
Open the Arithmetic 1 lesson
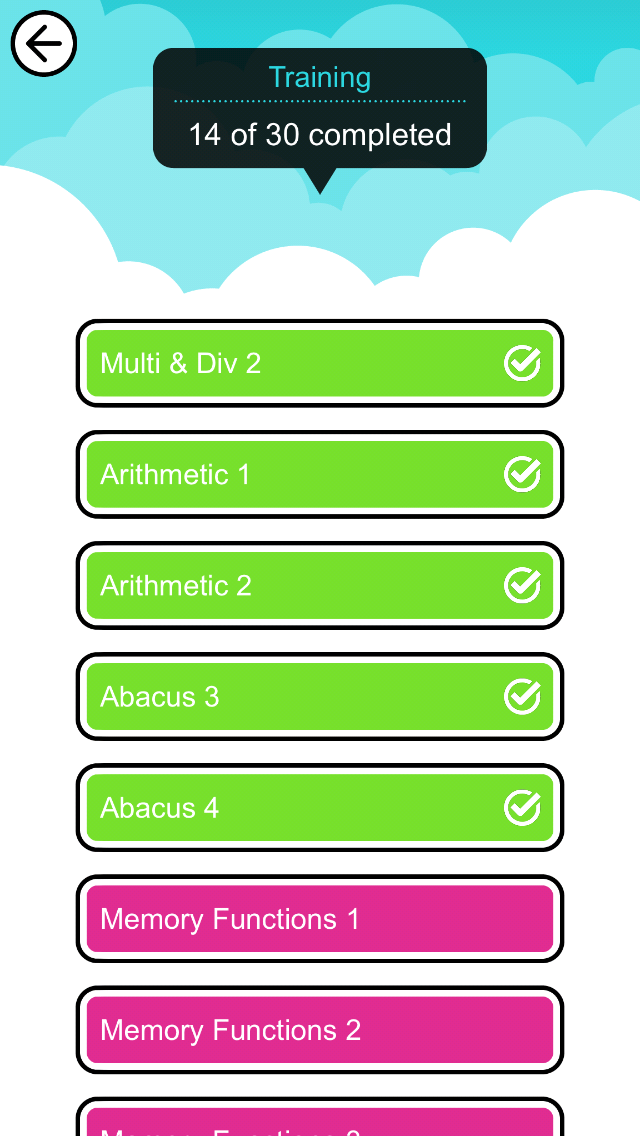click(x=320, y=475)
